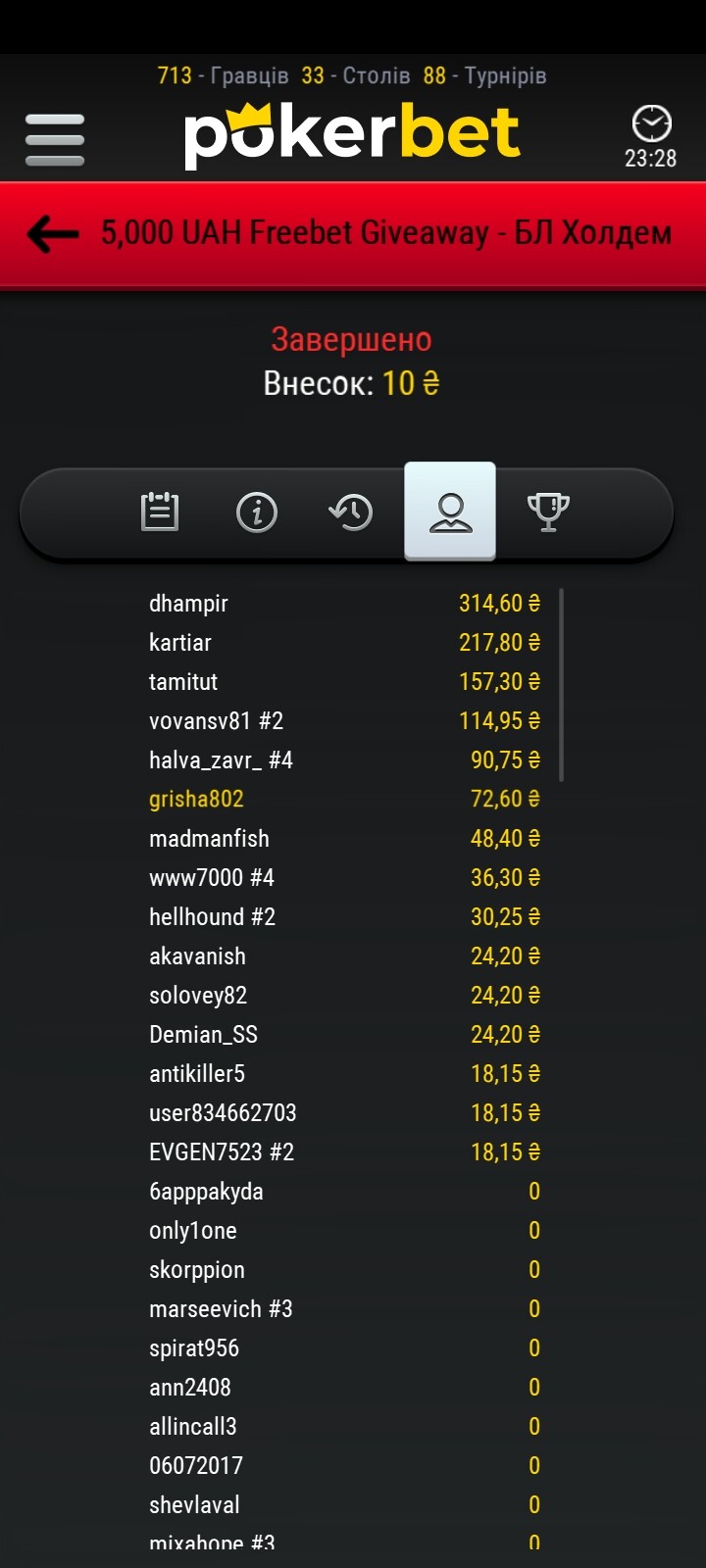Open the hamburger menu
This screenshot has width=706, height=1568.
click(x=55, y=139)
